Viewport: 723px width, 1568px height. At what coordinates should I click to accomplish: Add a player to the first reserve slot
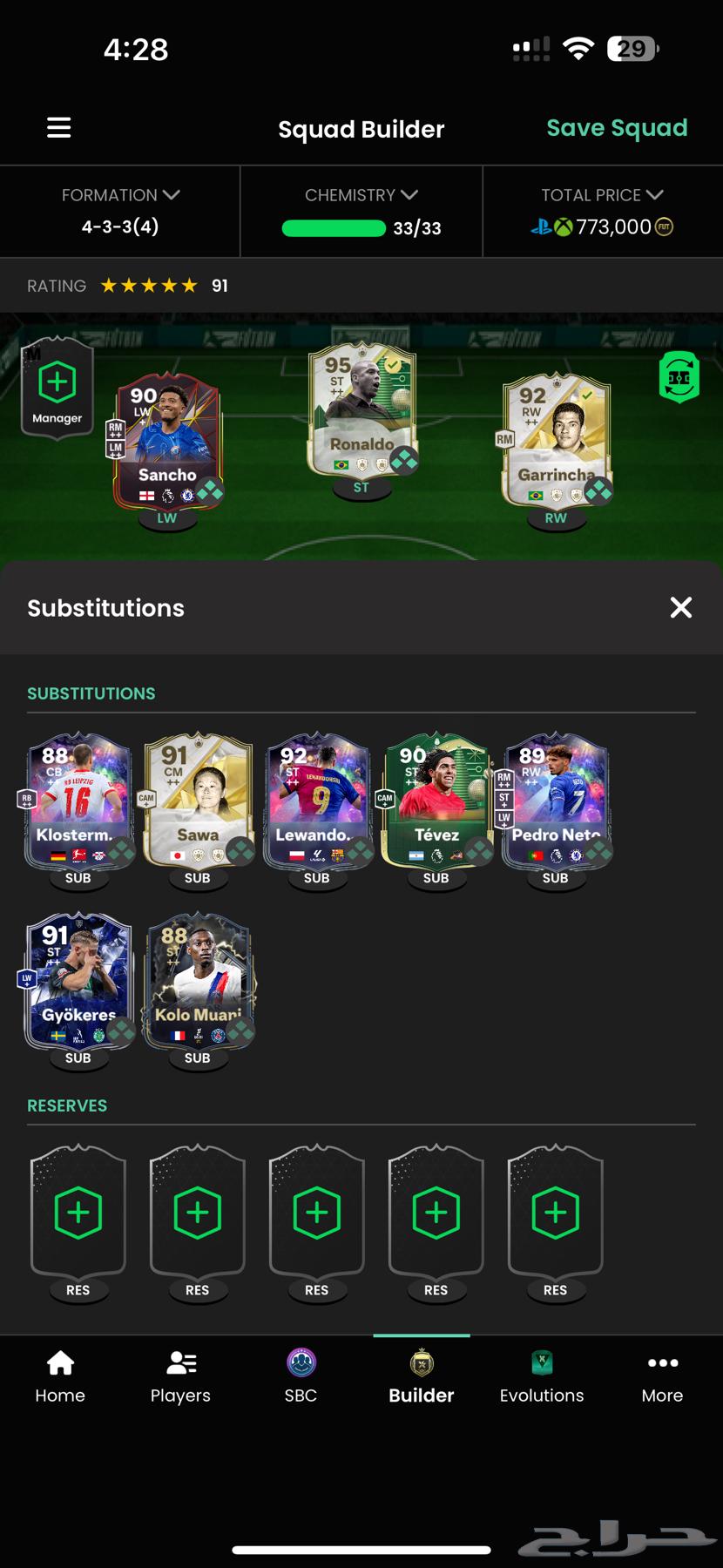coord(78,1213)
